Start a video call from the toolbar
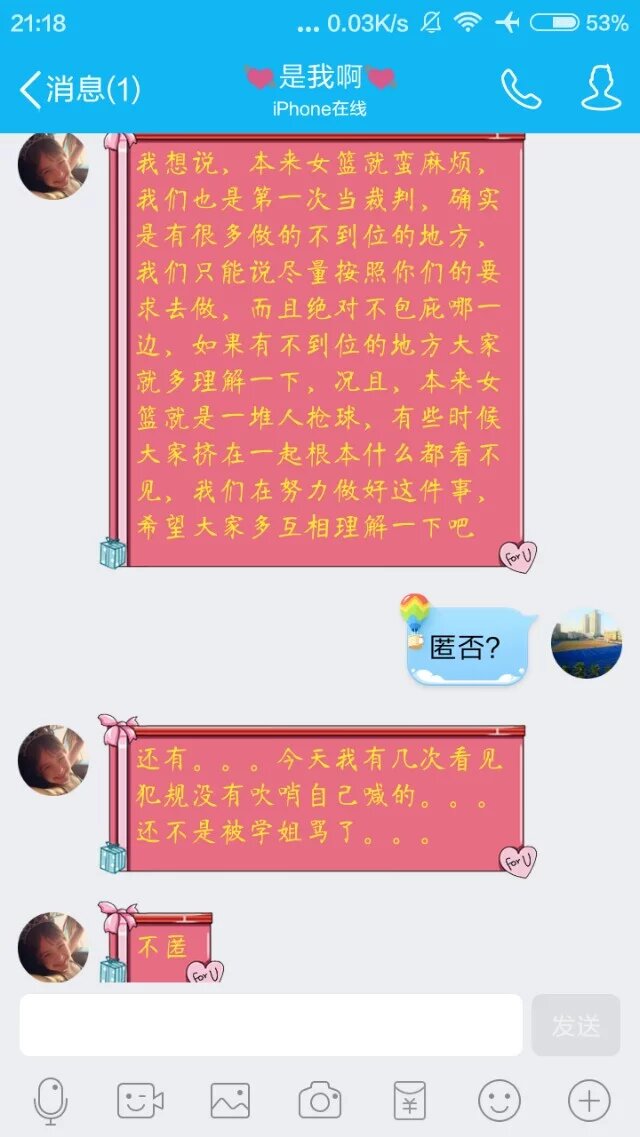640x1137 pixels. tap(140, 1101)
